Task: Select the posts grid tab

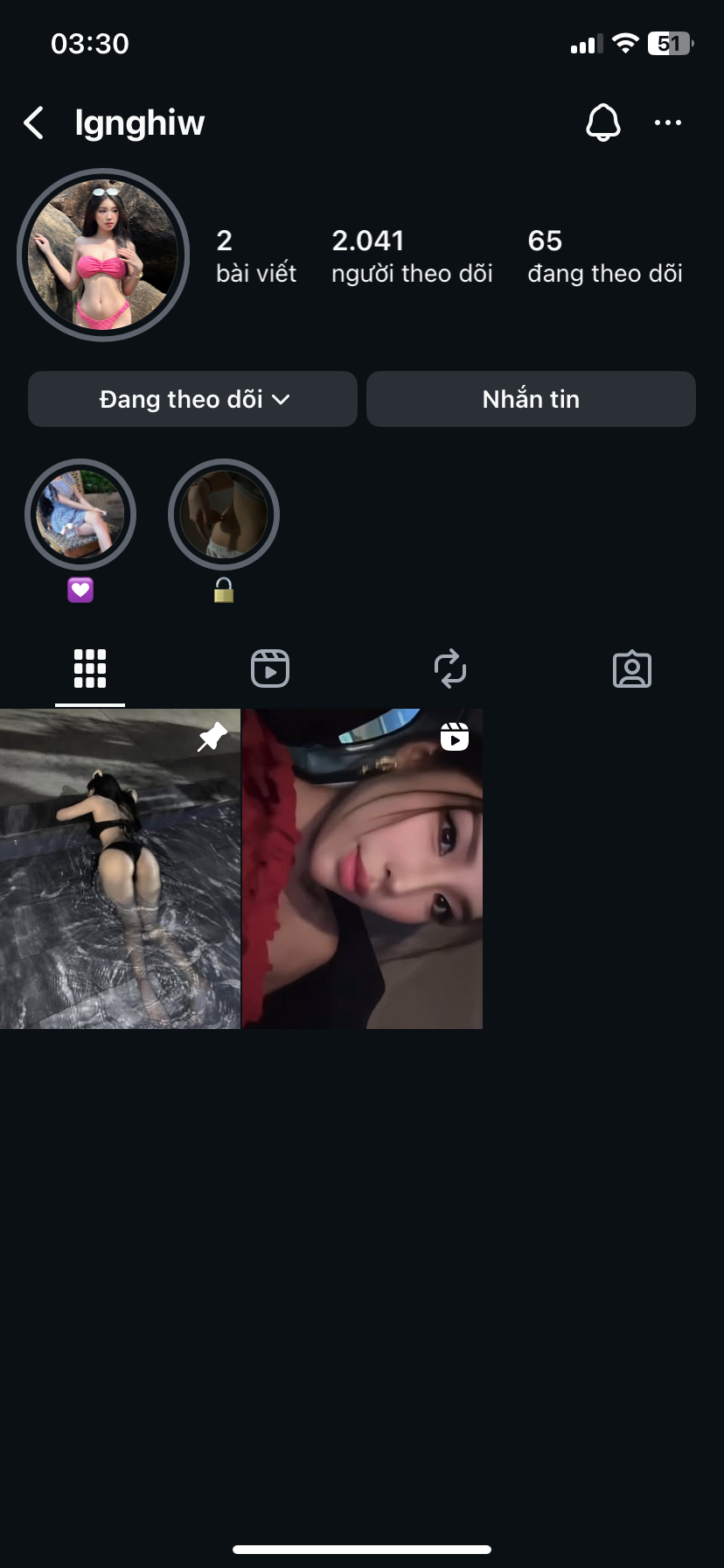Action: coord(90,669)
